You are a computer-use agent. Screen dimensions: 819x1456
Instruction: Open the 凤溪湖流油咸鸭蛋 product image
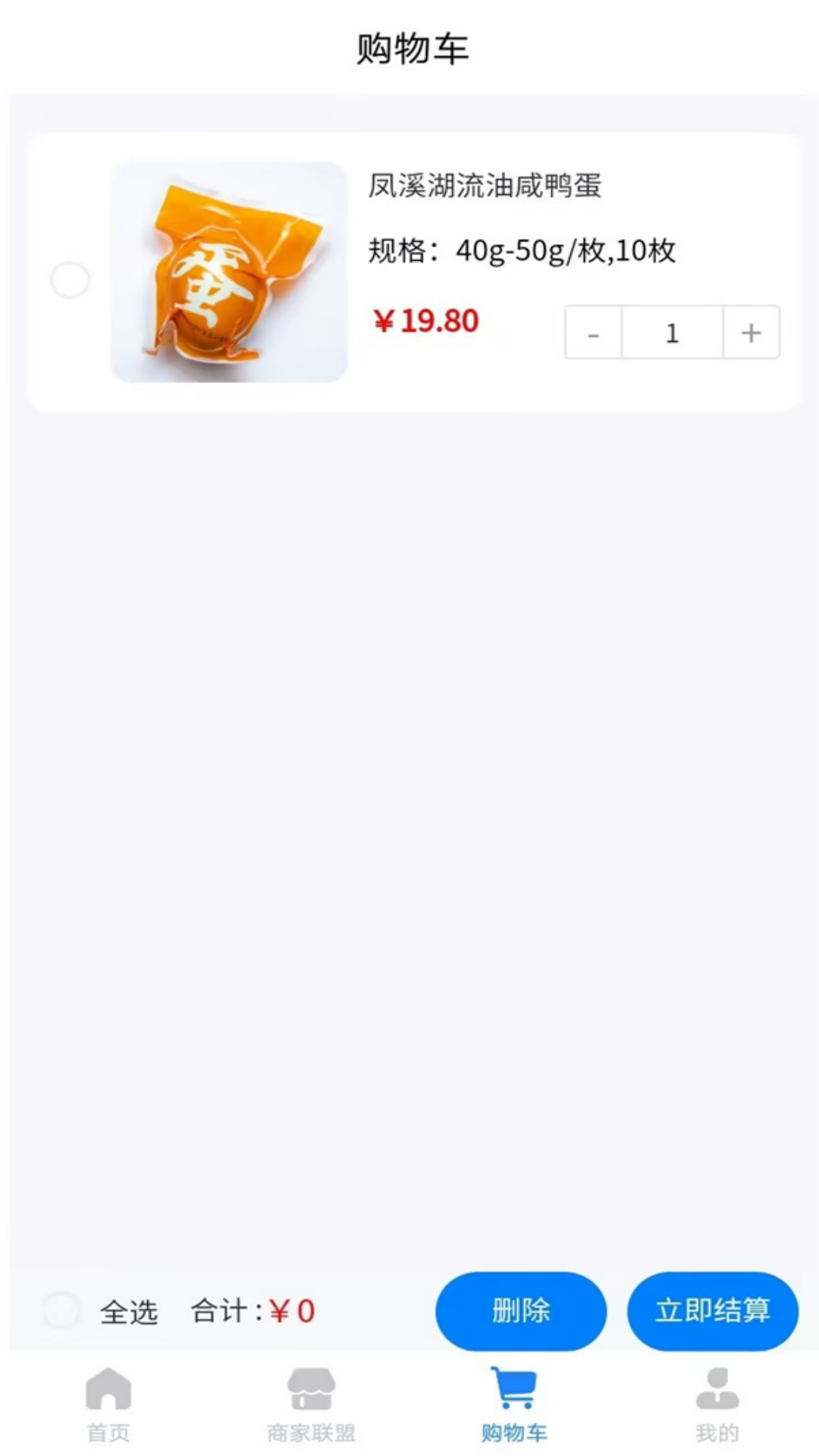(x=229, y=271)
